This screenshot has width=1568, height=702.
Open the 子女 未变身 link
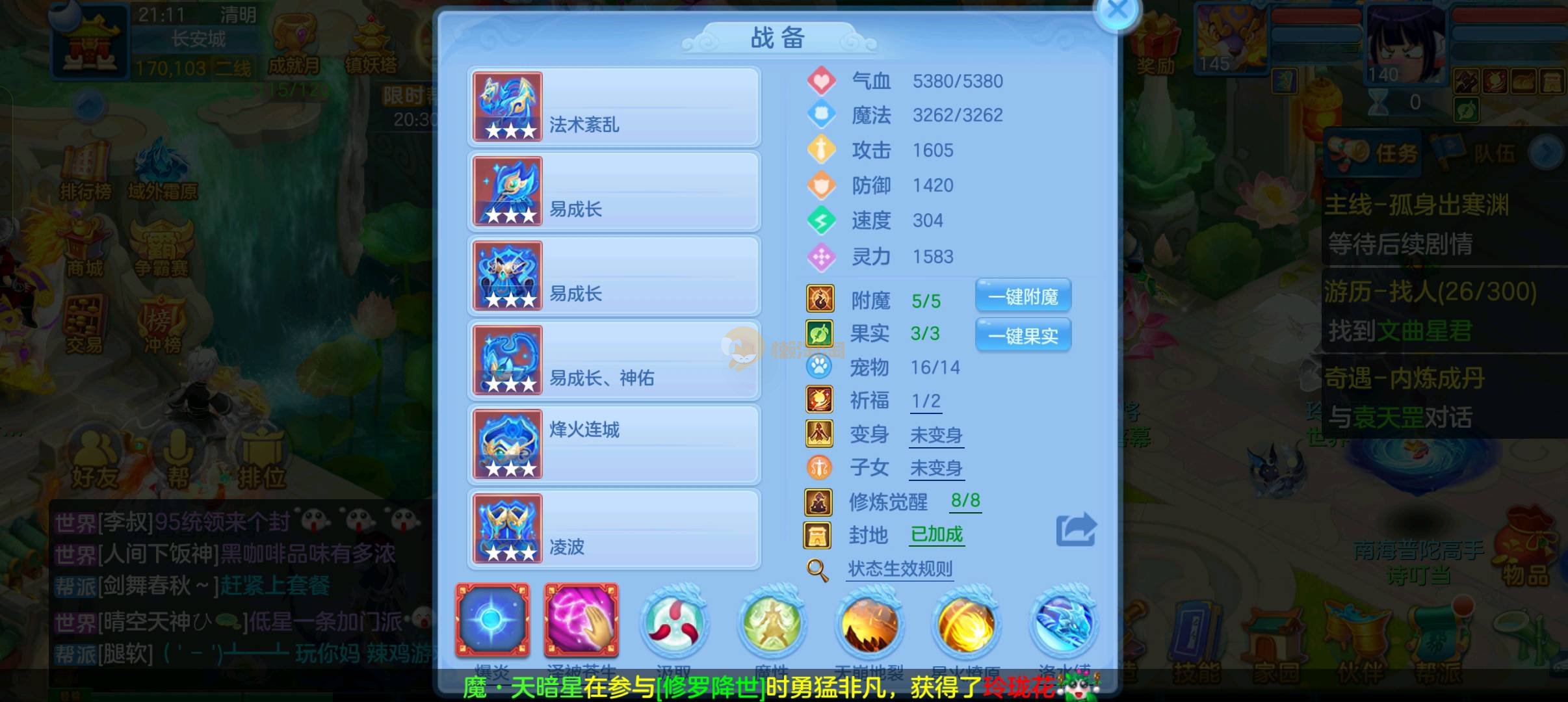(936, 468)
